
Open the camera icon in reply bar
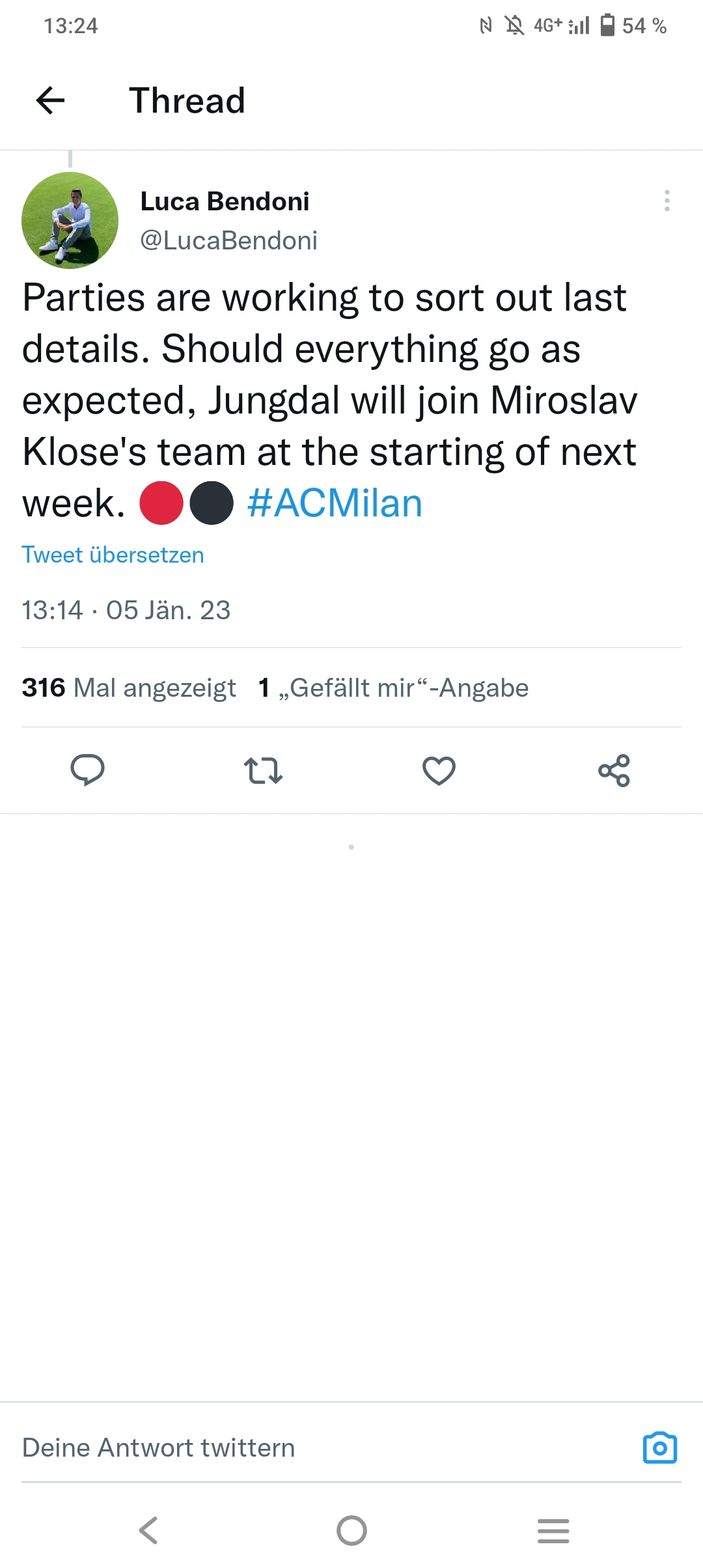click(x=660, y=1448)
